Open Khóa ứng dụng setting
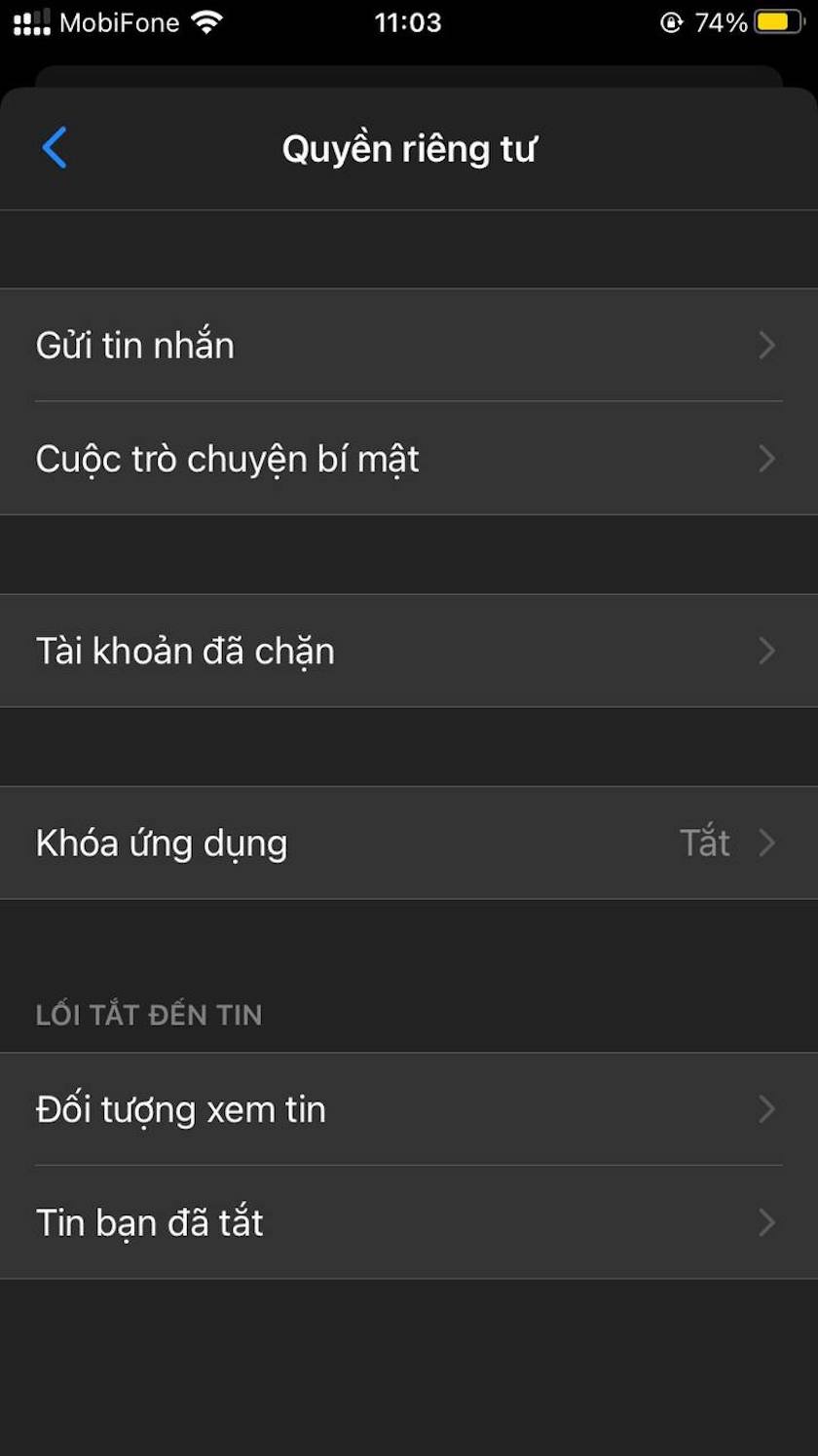 pos(409,842)
